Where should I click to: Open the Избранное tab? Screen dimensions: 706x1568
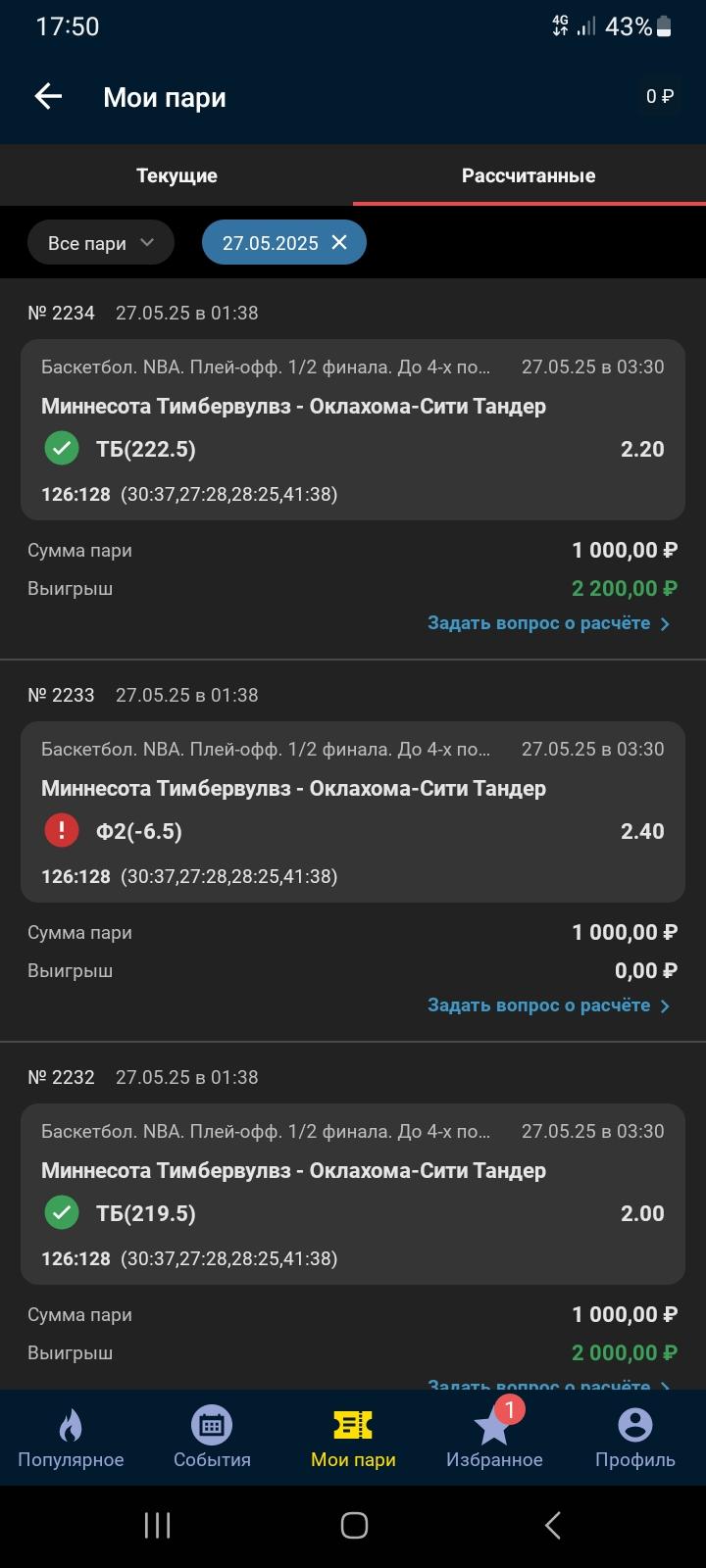pos(494,1438)
